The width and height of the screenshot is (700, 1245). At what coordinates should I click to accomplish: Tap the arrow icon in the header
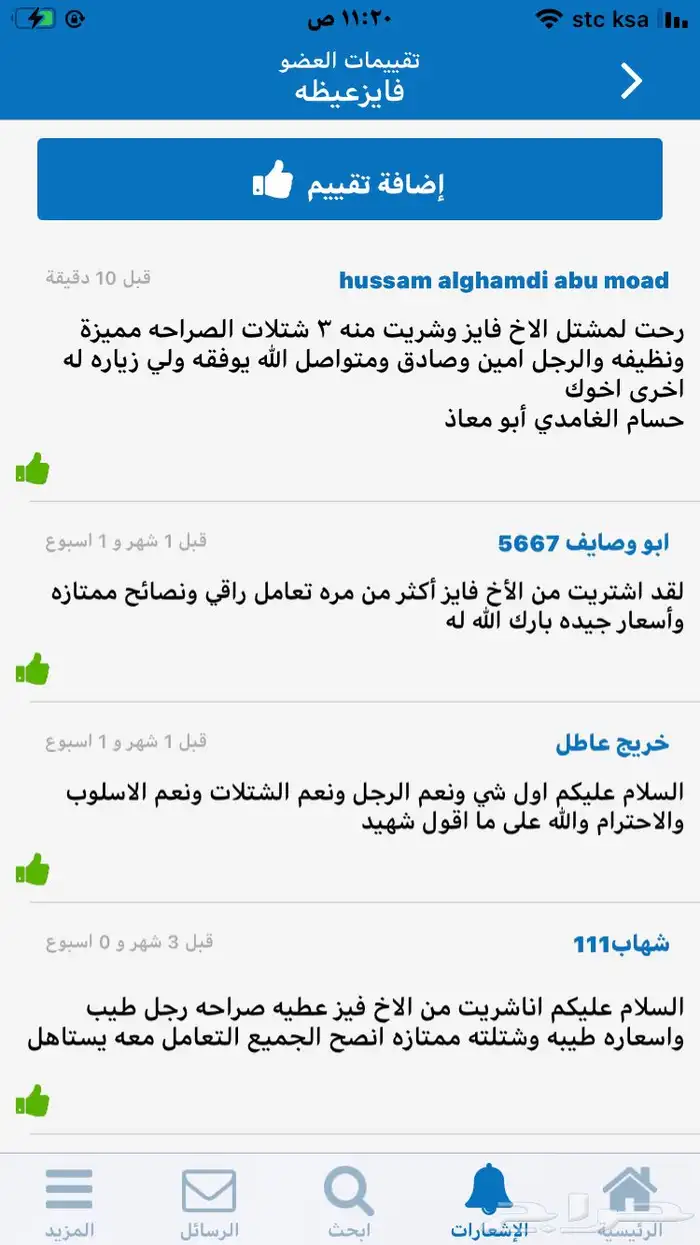coord(631,81)
